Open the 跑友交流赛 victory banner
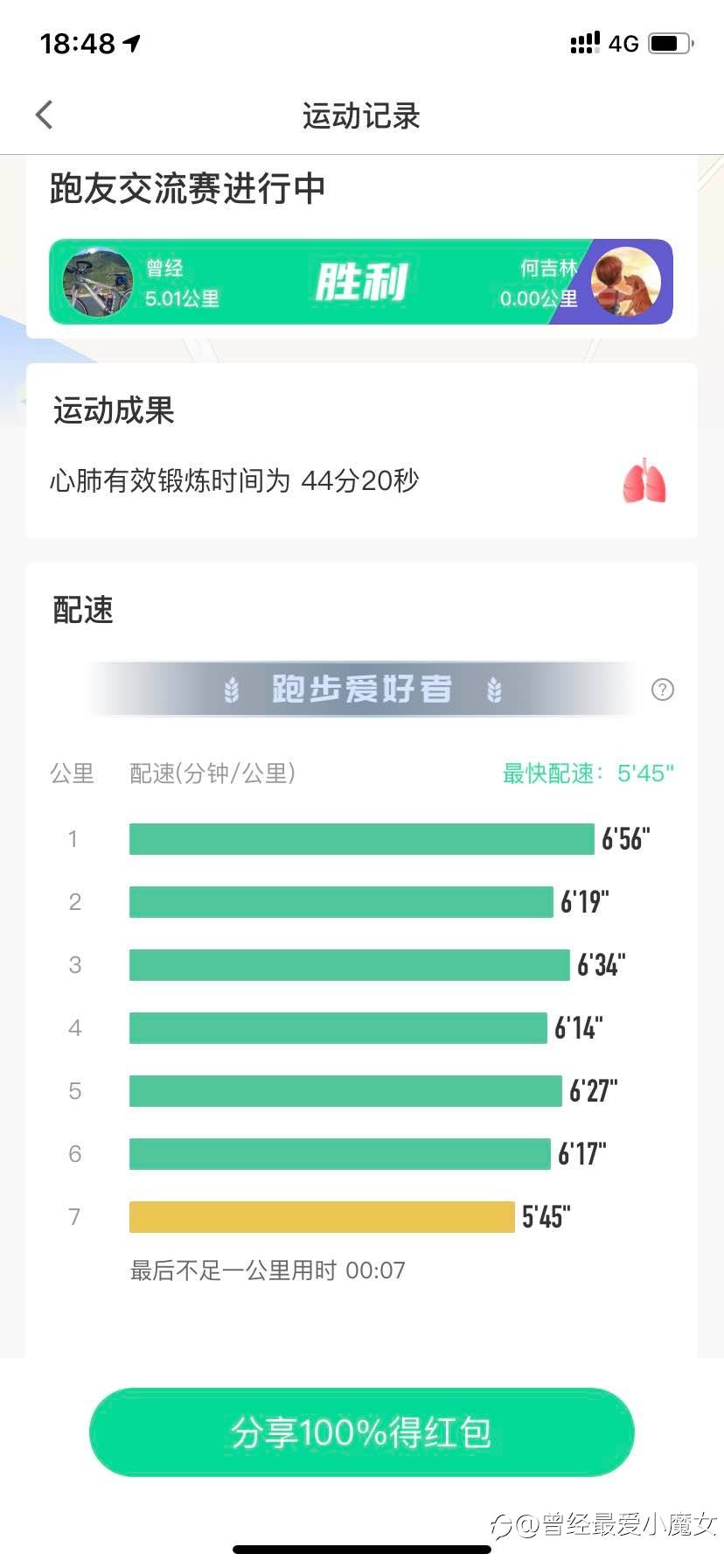This screenshot has height=1568, width=724. 361,282
